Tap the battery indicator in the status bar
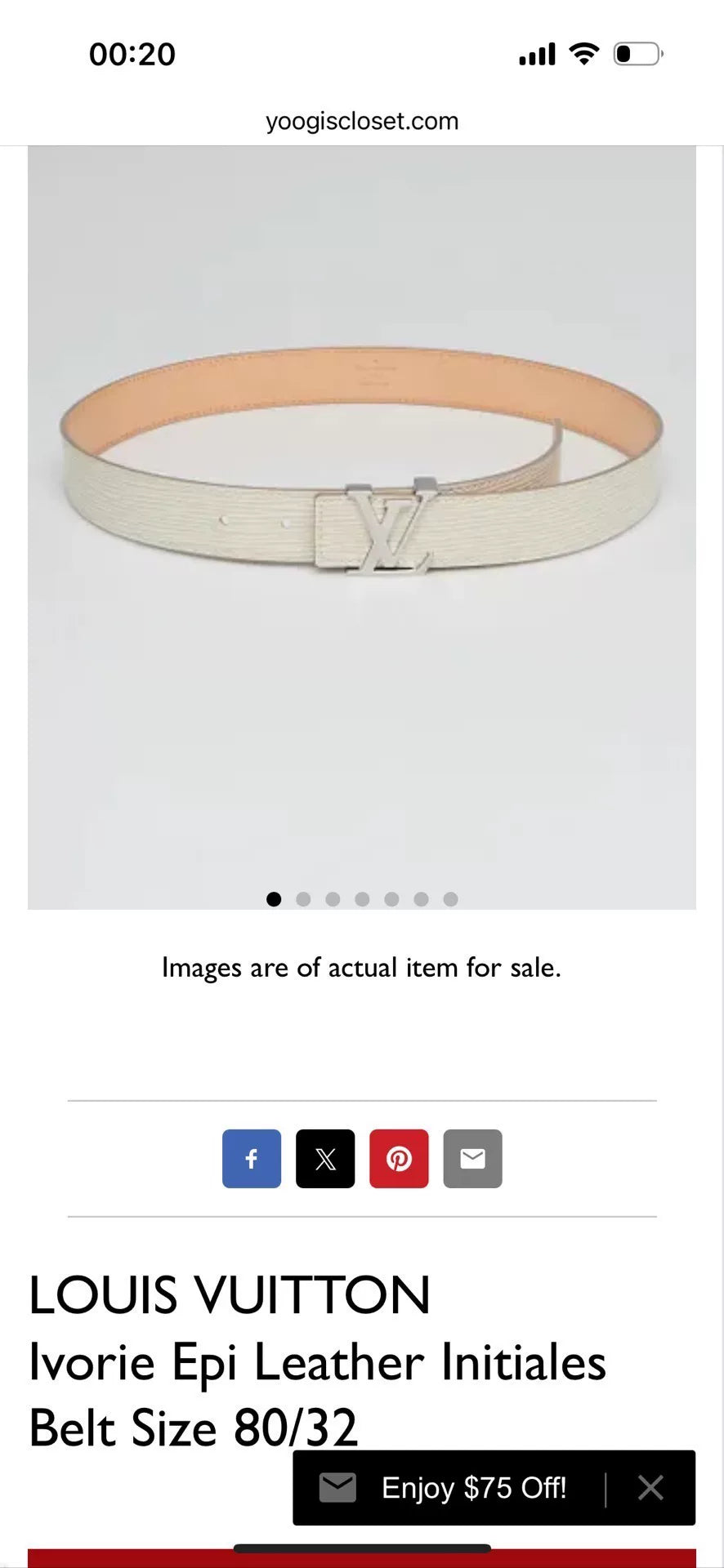 pyautogui.click(x=635, y=52)
